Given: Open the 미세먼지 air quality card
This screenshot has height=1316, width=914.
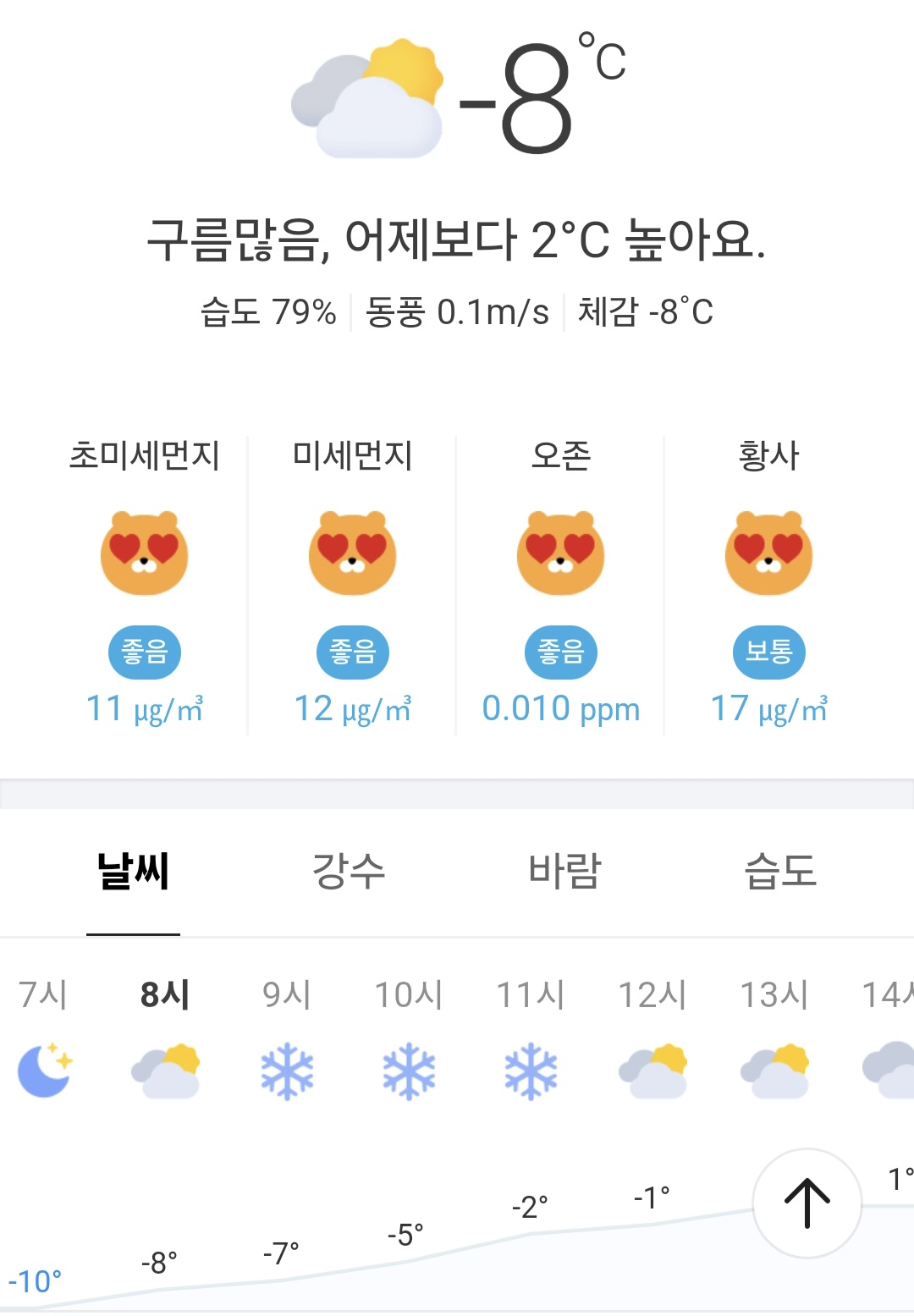Looking at the screenshot, I should point(352,584).
